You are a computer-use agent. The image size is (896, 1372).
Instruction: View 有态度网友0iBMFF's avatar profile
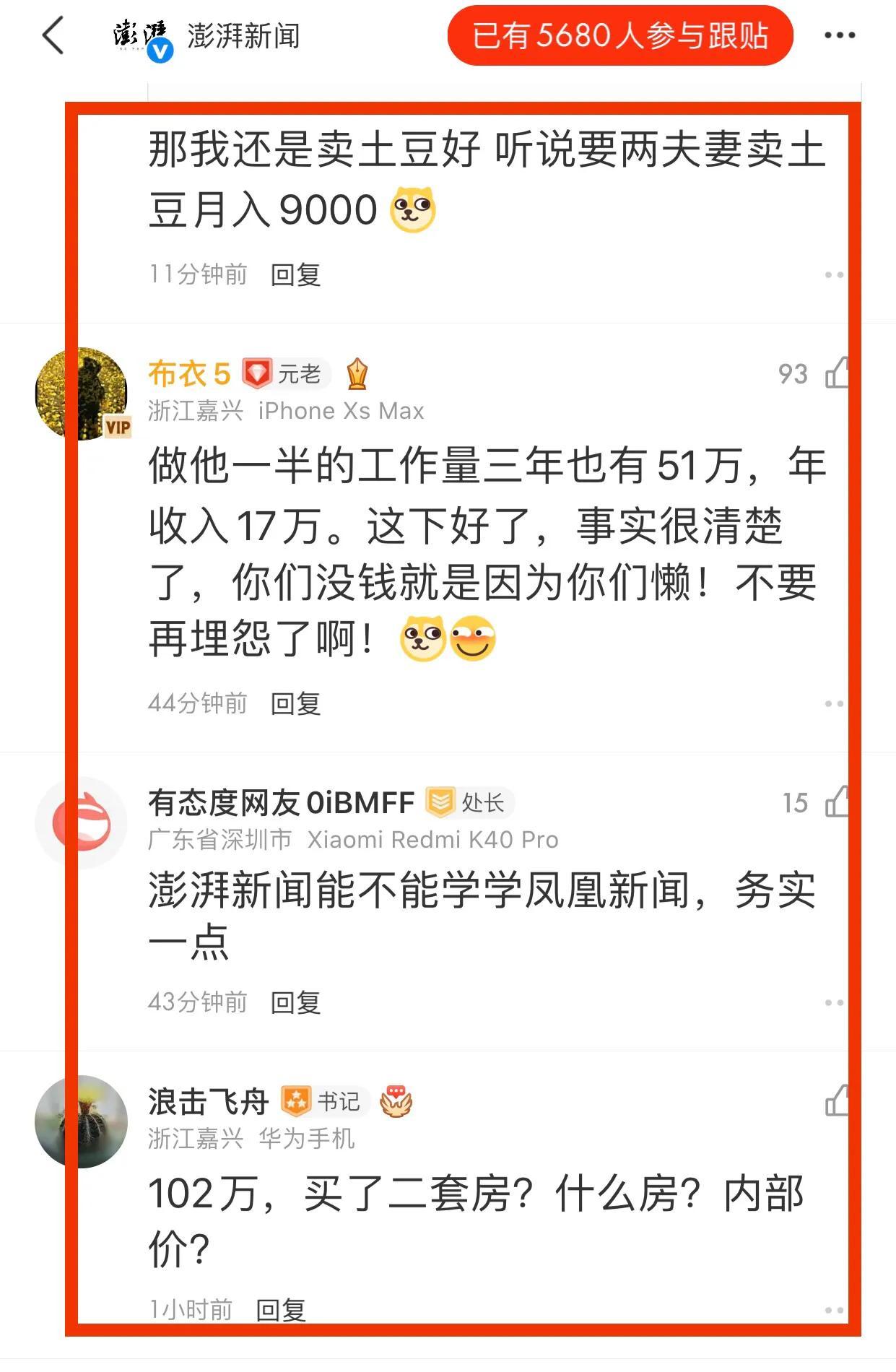click(x=82, y=822)
